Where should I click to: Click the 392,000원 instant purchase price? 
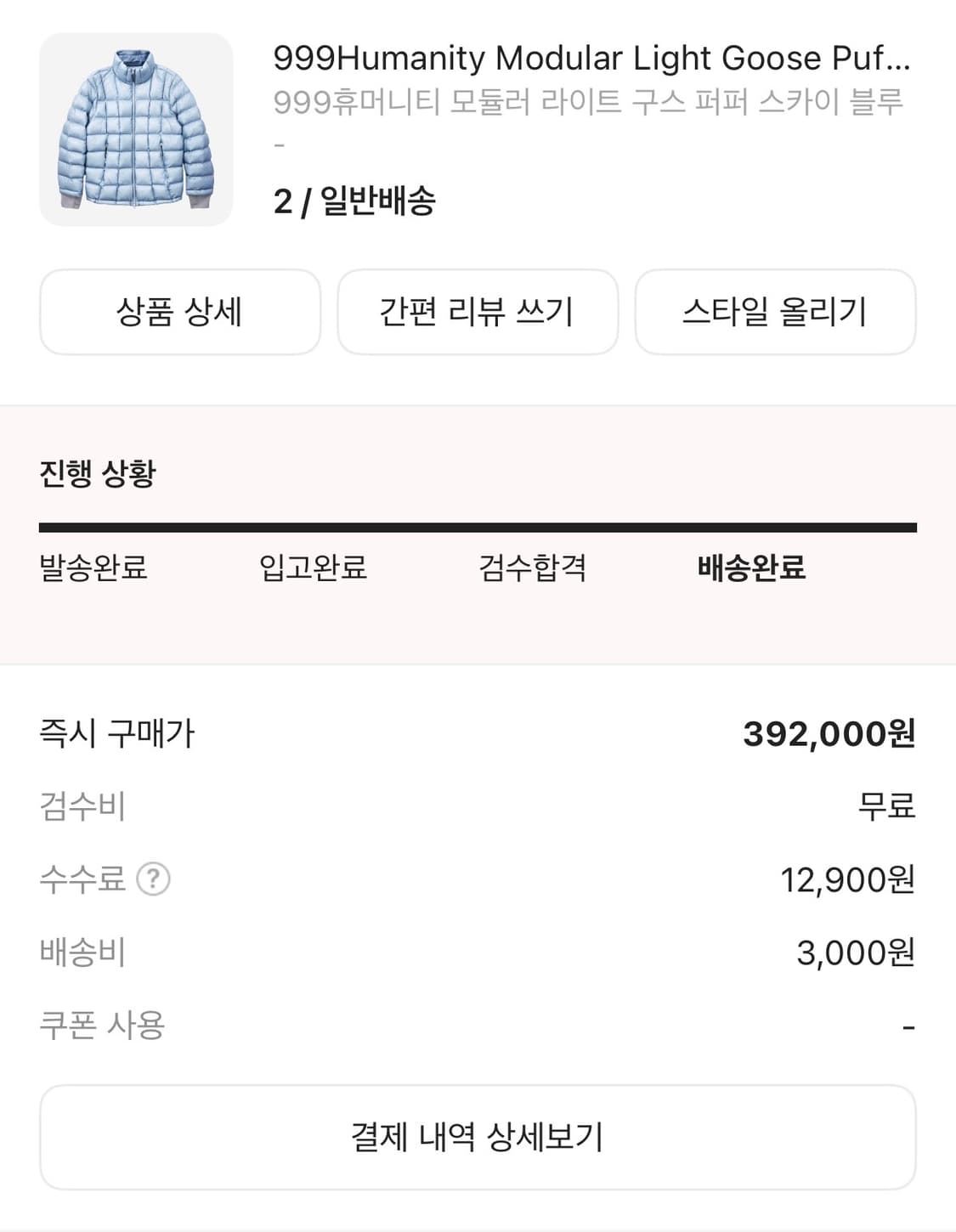(x=829, y=733)
